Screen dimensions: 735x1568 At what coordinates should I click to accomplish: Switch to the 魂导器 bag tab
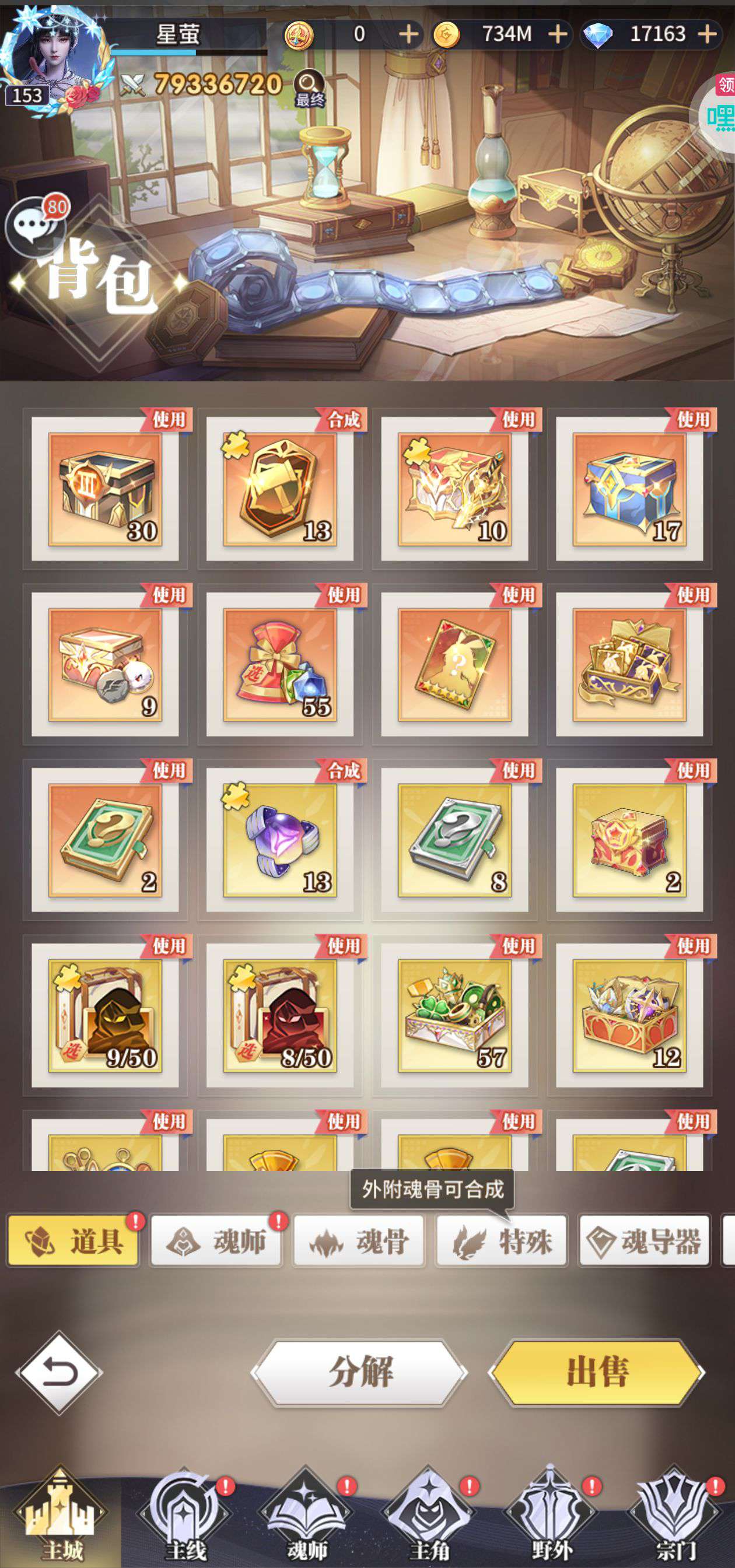pos(644,1241)
